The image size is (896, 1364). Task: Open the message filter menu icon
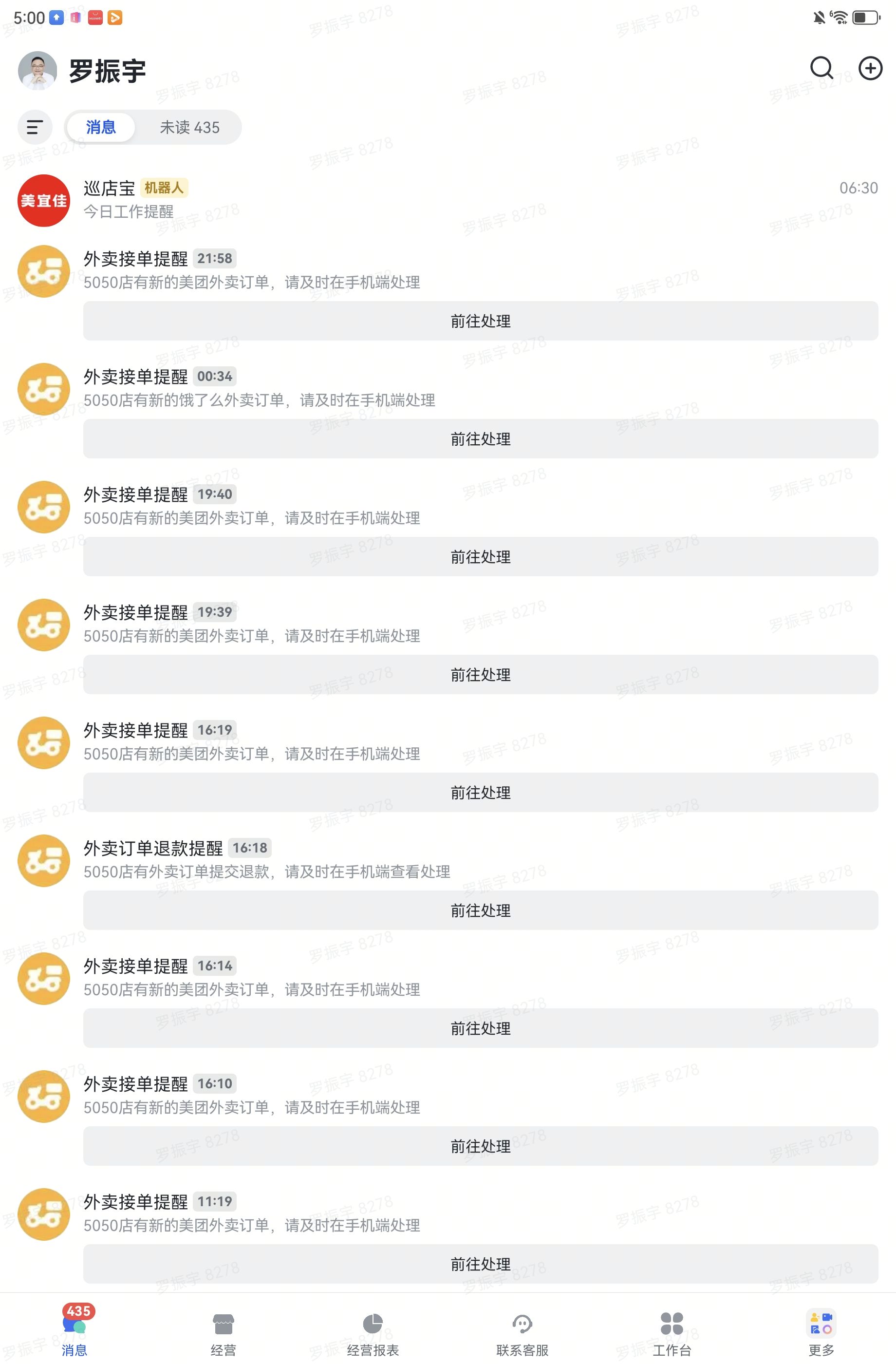35,127
